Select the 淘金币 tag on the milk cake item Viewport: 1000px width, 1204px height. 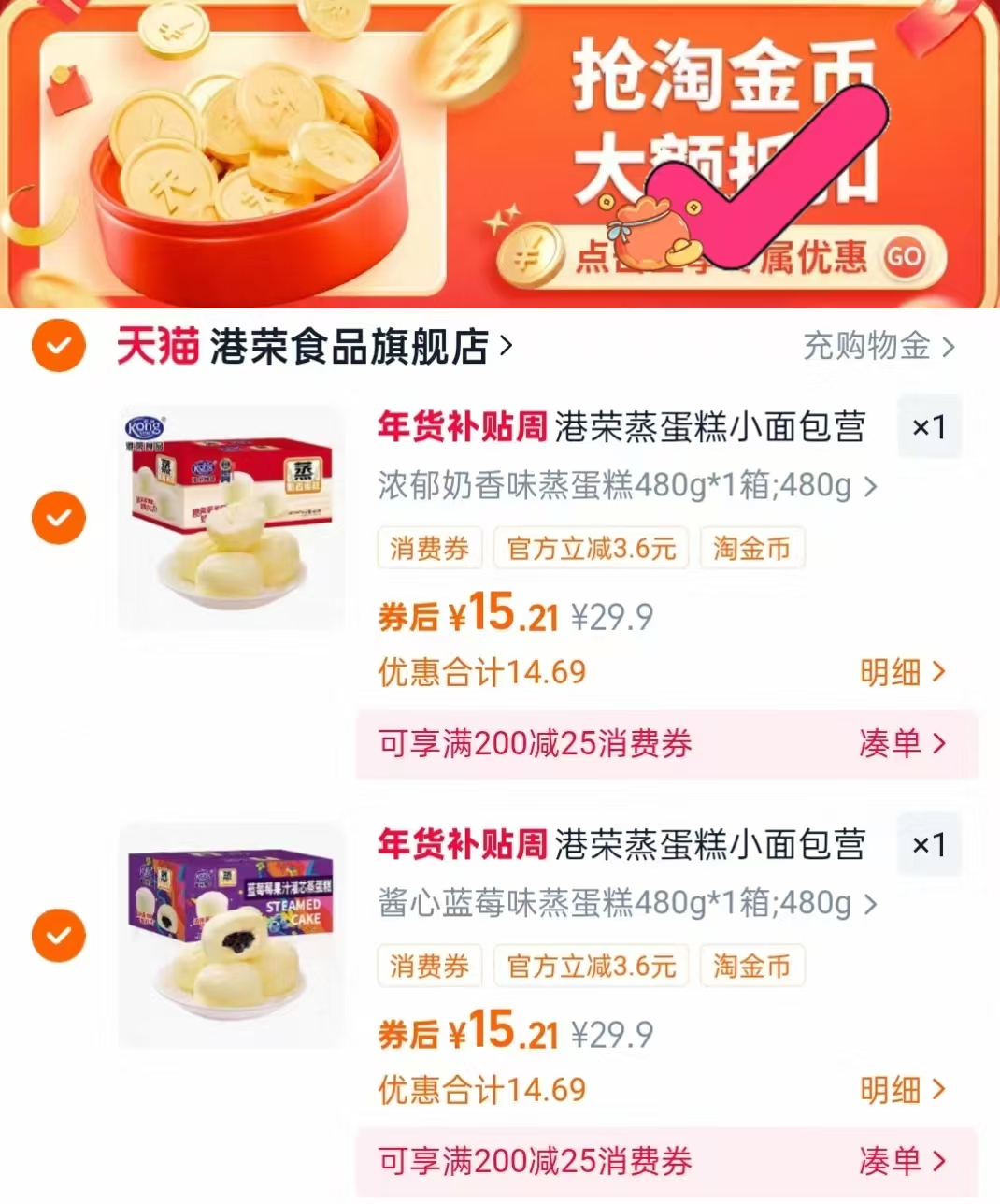point(751,549)
